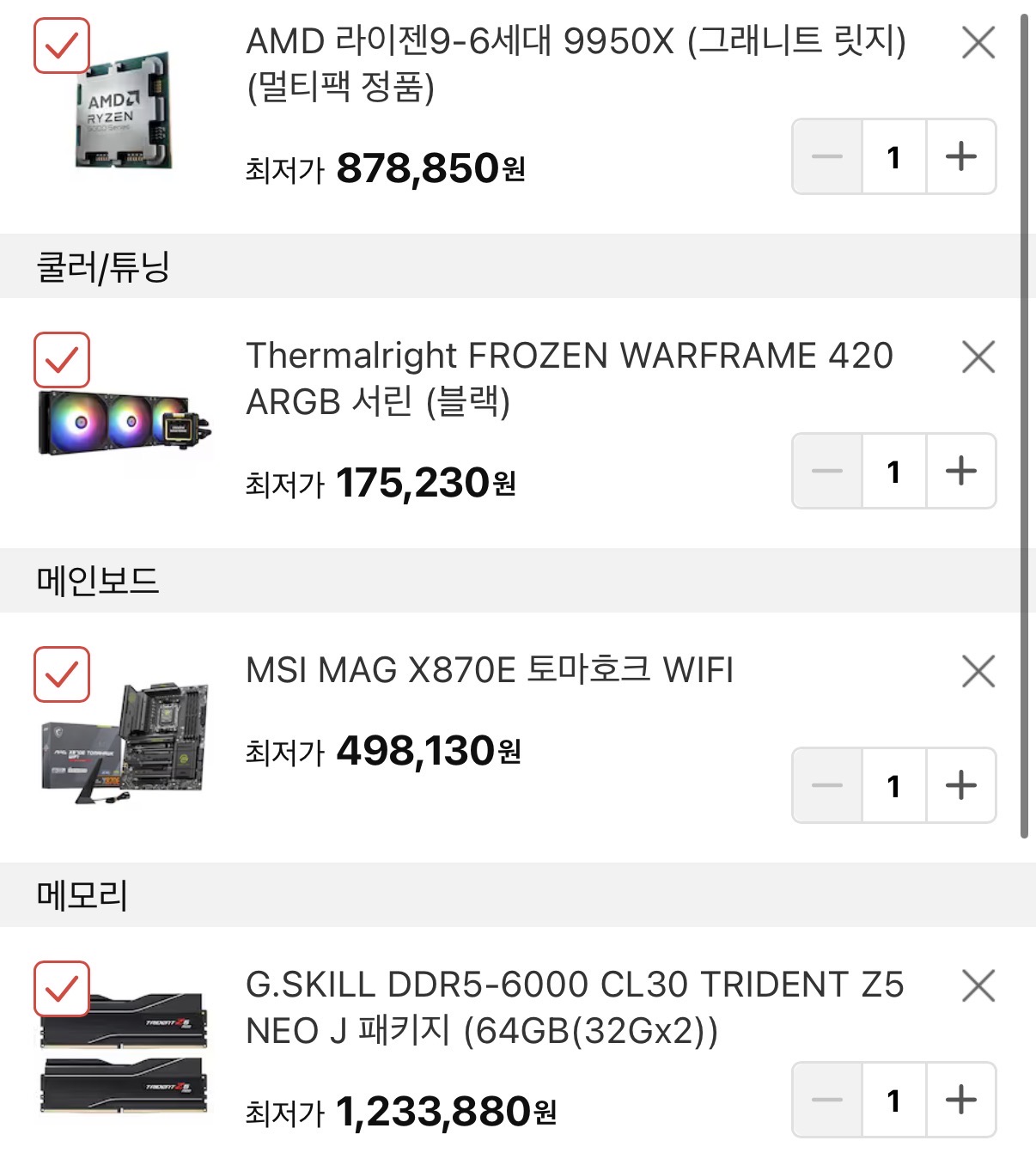Open the AMD 라이젠9 9950X product page

pyautogui.click(x=576, y=64)
